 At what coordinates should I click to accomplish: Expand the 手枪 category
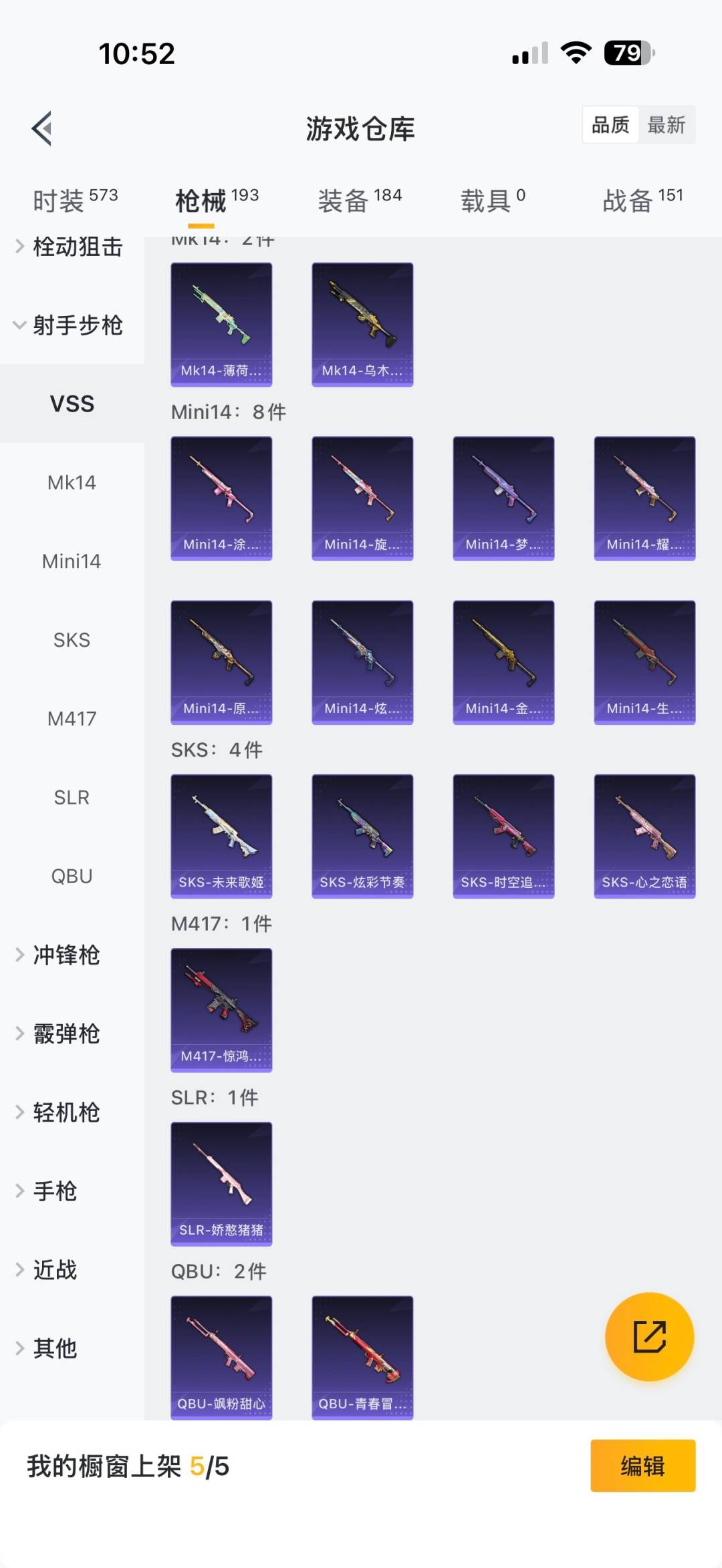coord(55,1191)
